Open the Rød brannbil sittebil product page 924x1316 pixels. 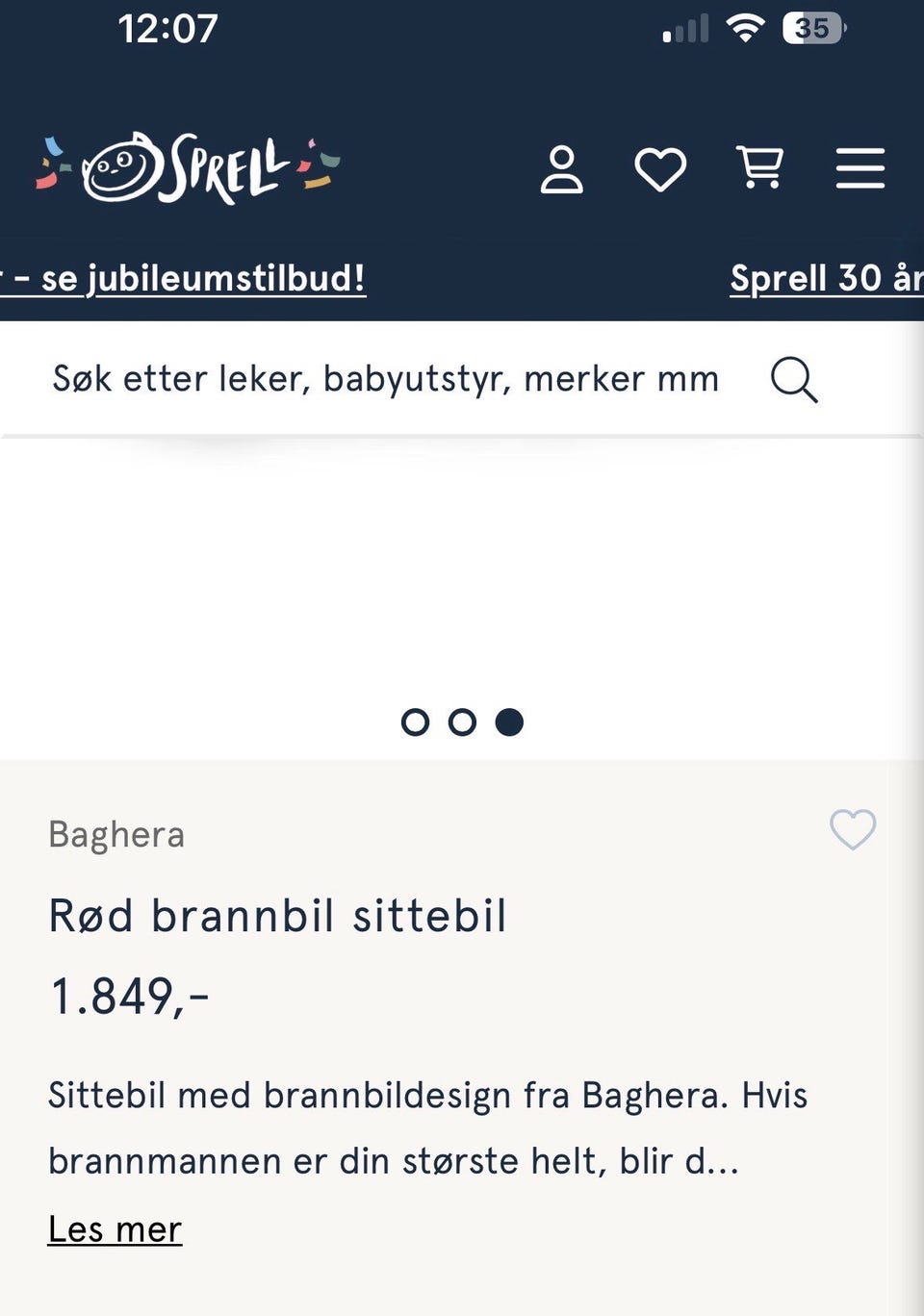tap(277, 916)
